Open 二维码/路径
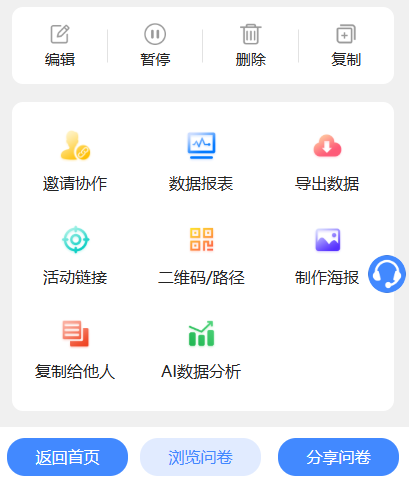This screenshot has width=409, height=496. 201,256
